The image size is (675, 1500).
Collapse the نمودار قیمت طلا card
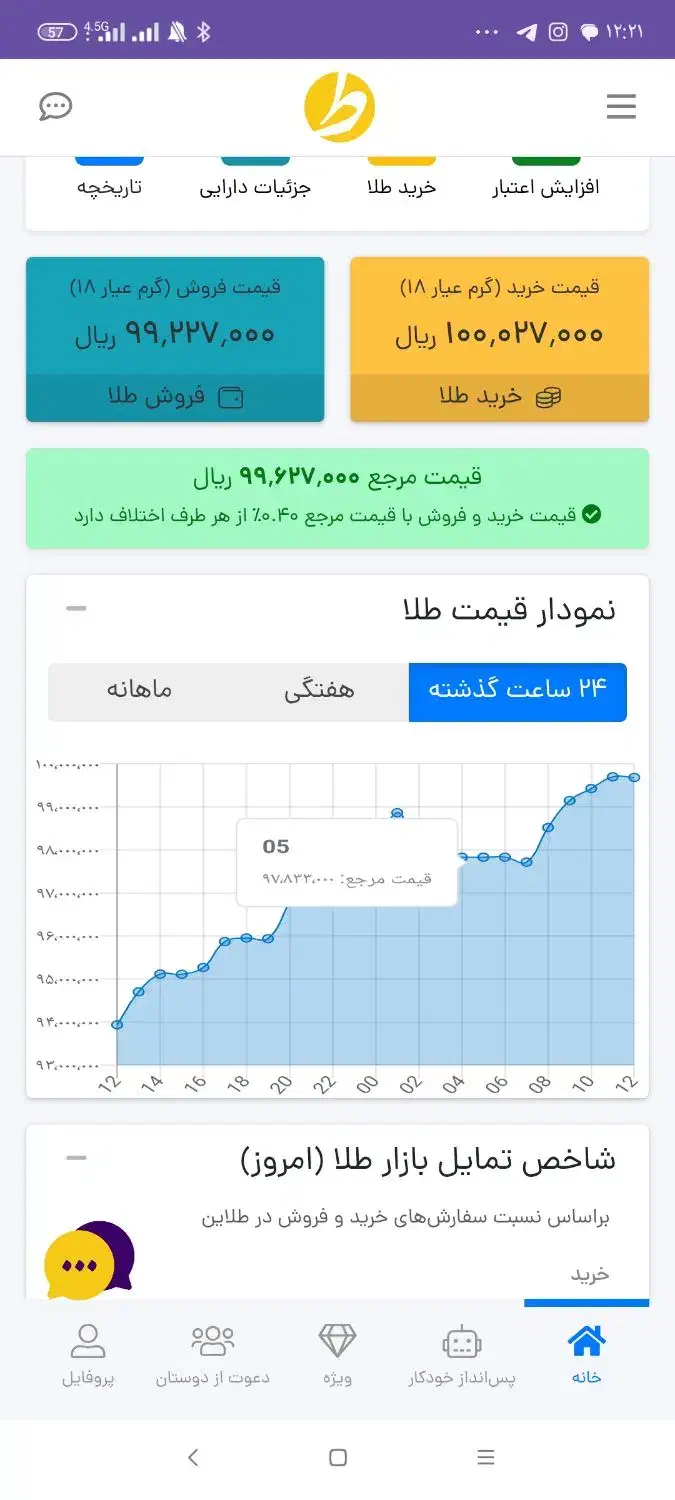pyautogui.click(x=76, y=608)
